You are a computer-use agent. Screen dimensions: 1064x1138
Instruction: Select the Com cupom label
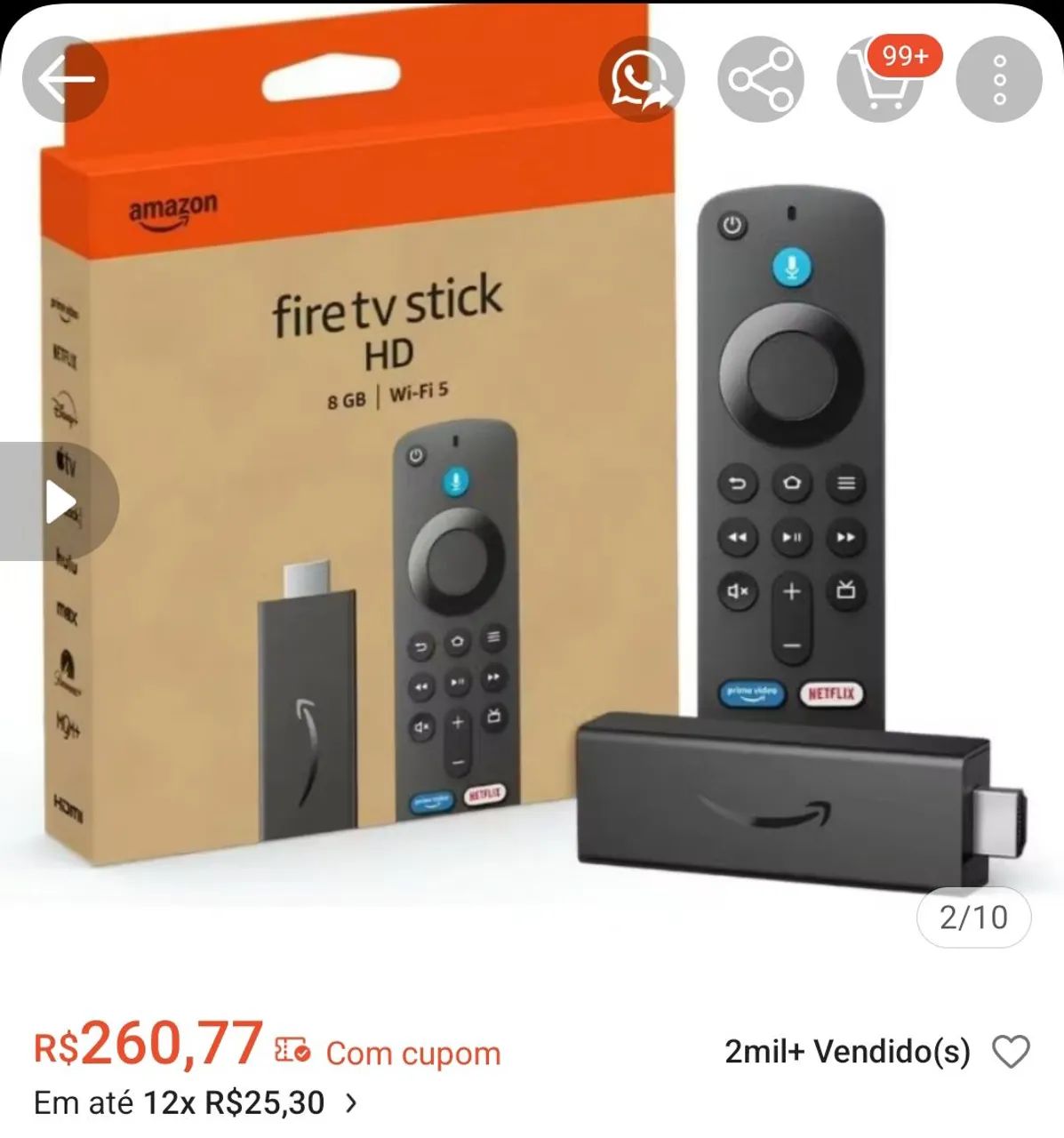coord(412,1054)
